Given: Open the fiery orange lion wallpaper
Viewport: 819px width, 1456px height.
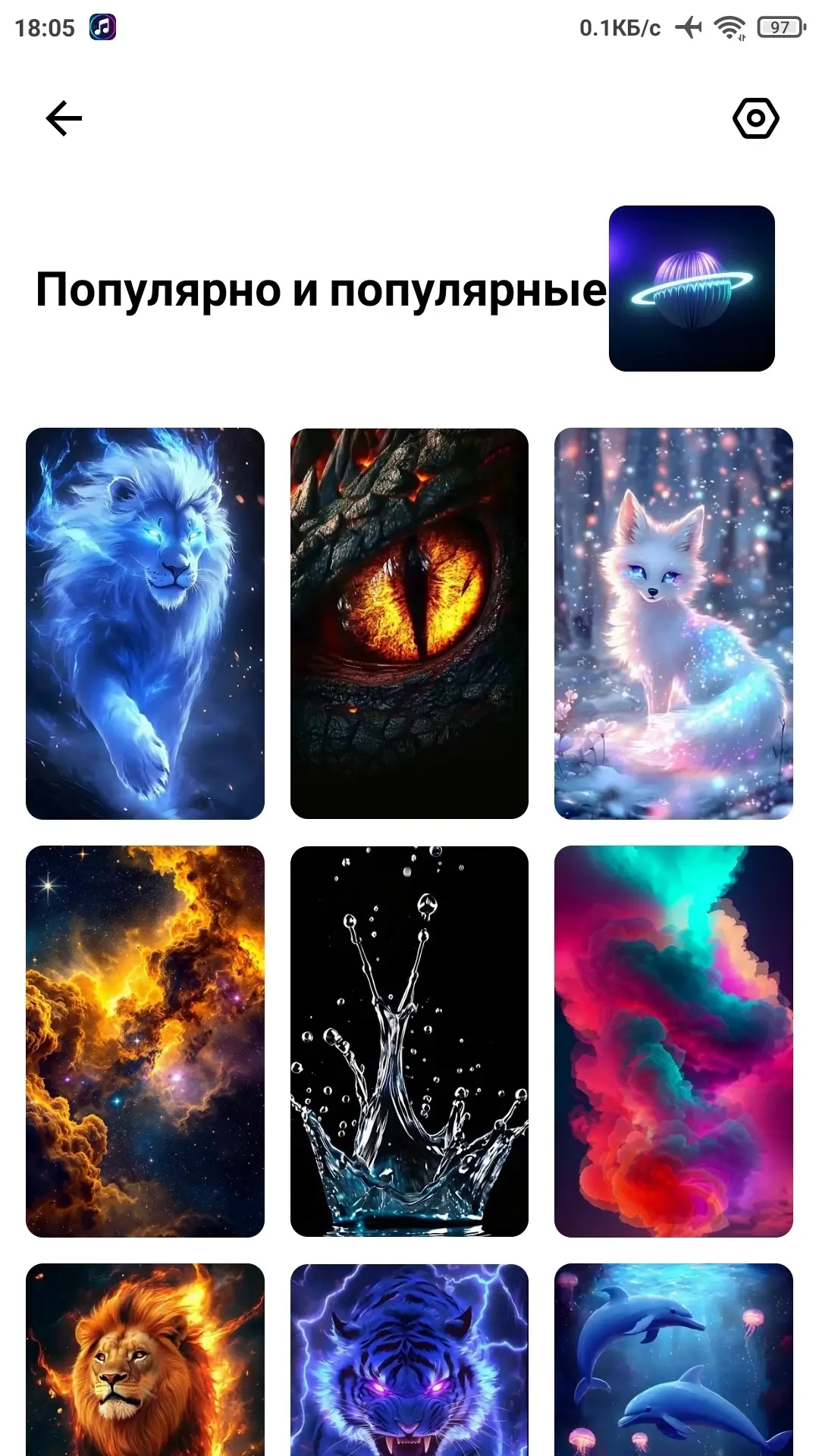Looking at the screenshot, I should tap(145, 1361).
